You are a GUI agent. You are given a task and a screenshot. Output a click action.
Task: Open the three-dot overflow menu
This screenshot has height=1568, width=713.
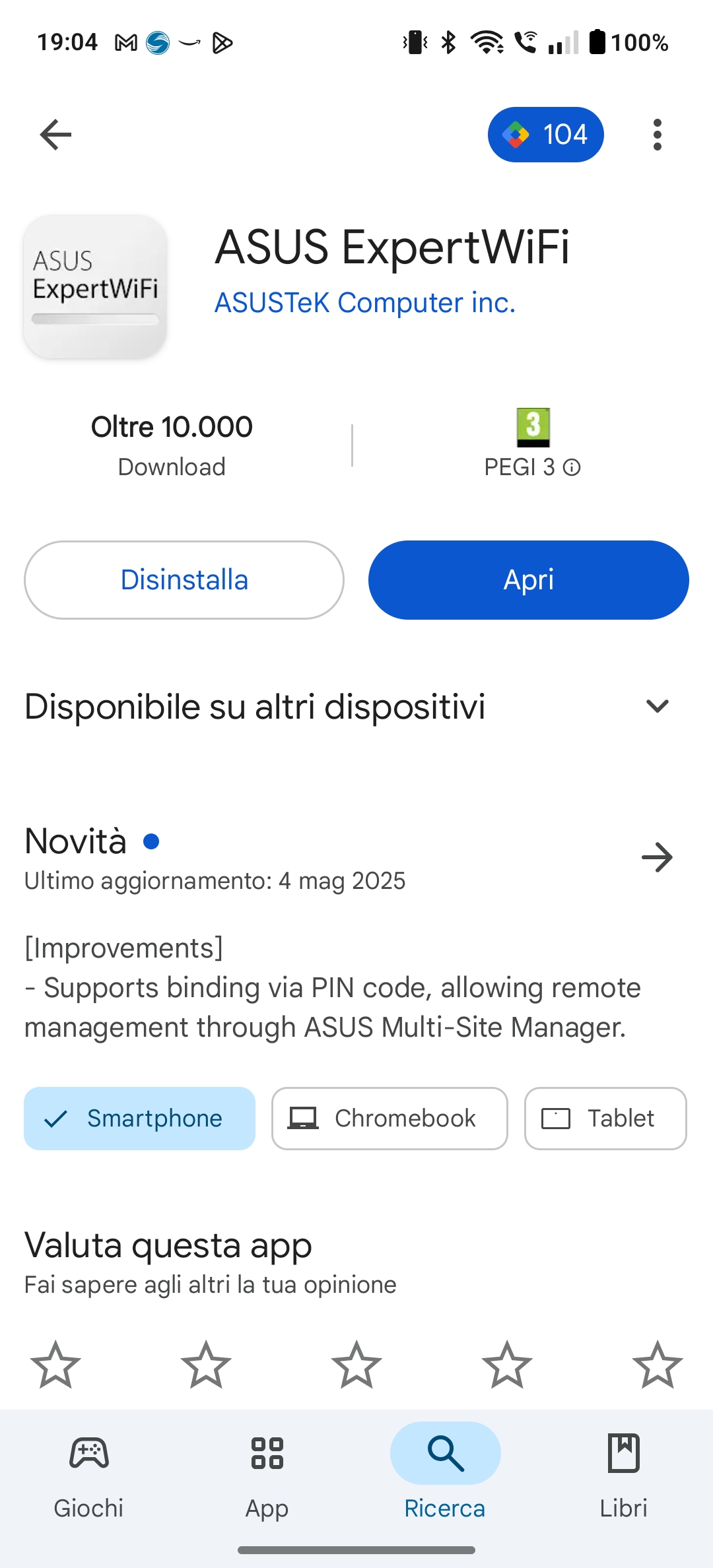coord(657,135)
